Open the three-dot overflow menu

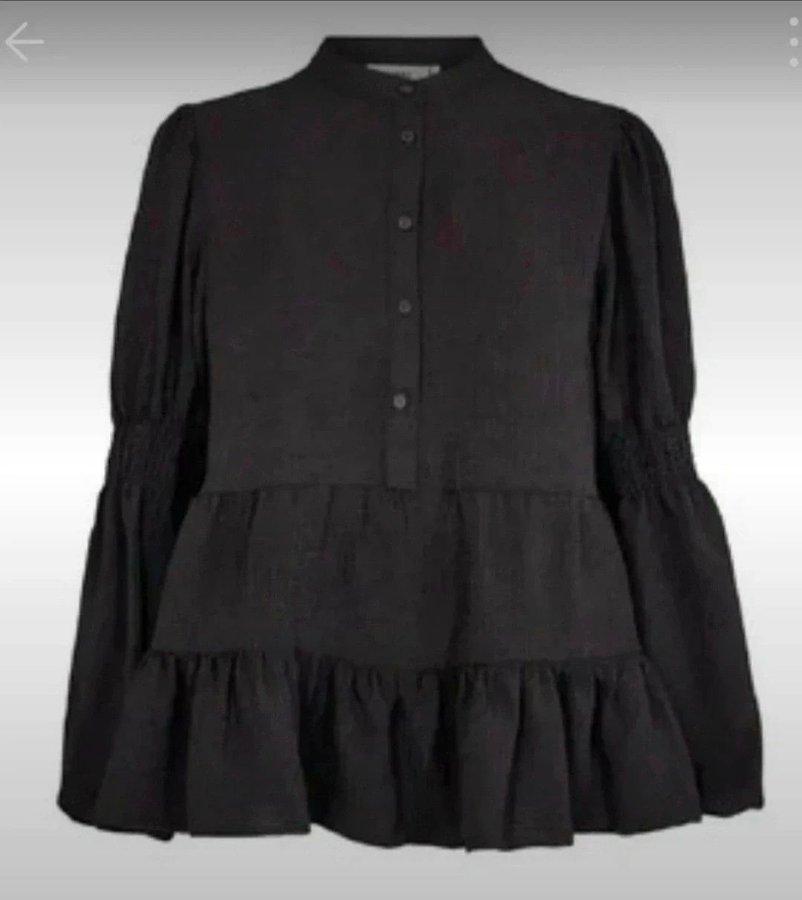click(793, 42)
